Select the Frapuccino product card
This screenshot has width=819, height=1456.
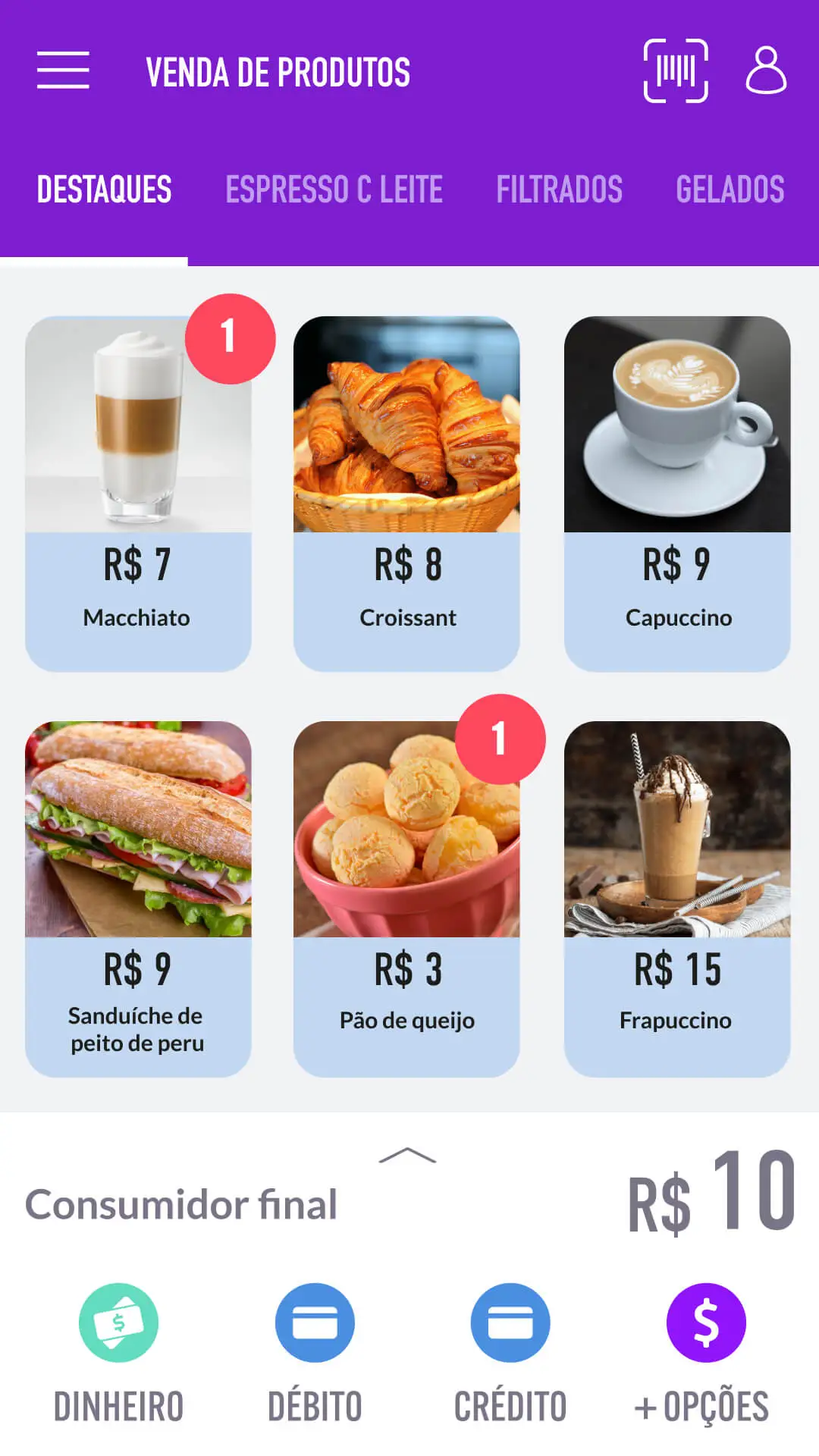point(677,899)
